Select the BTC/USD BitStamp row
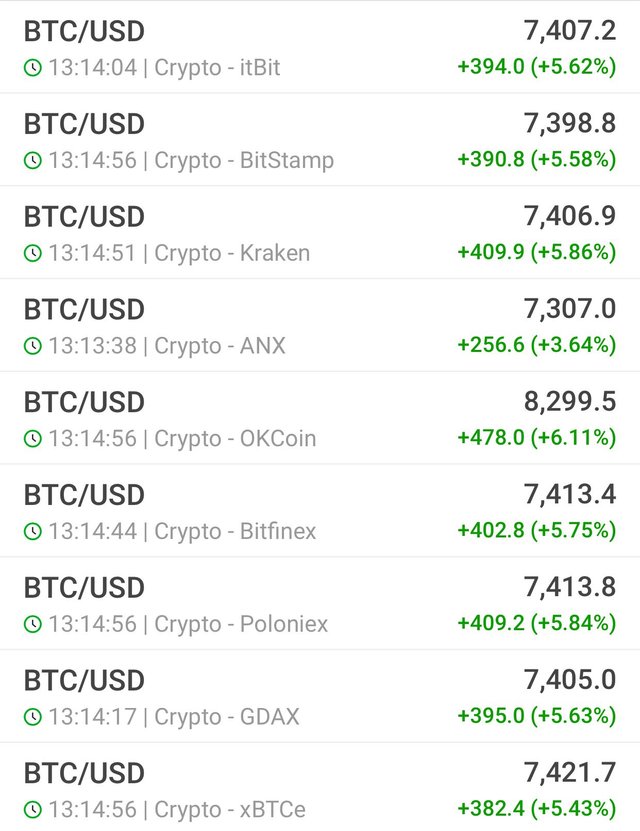The width and height of the screenshot is (640, 831). [320, 141]
